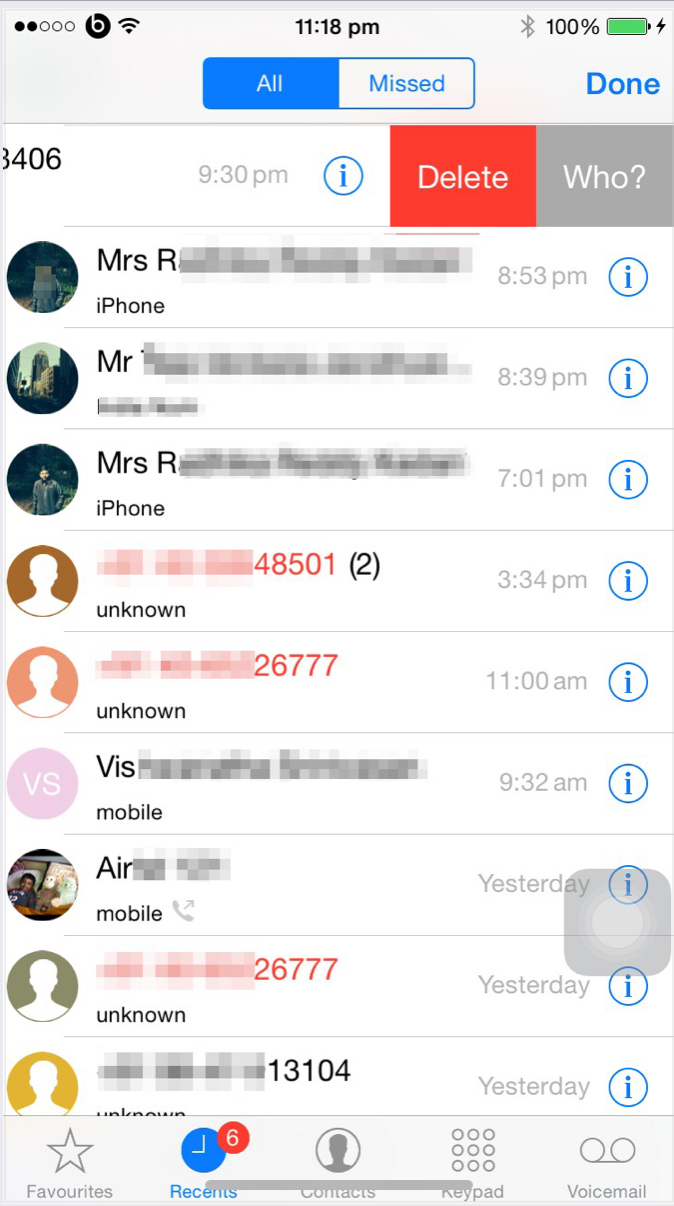Open info for the 7:01 pm call
Viewport: 674px width, 1206px height.
(x=628, y=480)
